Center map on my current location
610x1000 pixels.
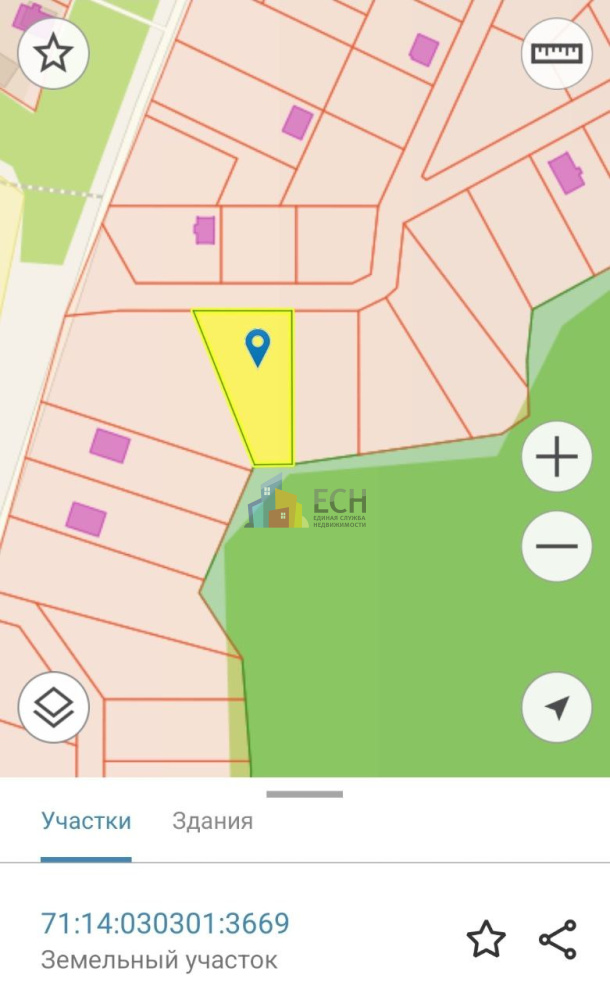557,708
